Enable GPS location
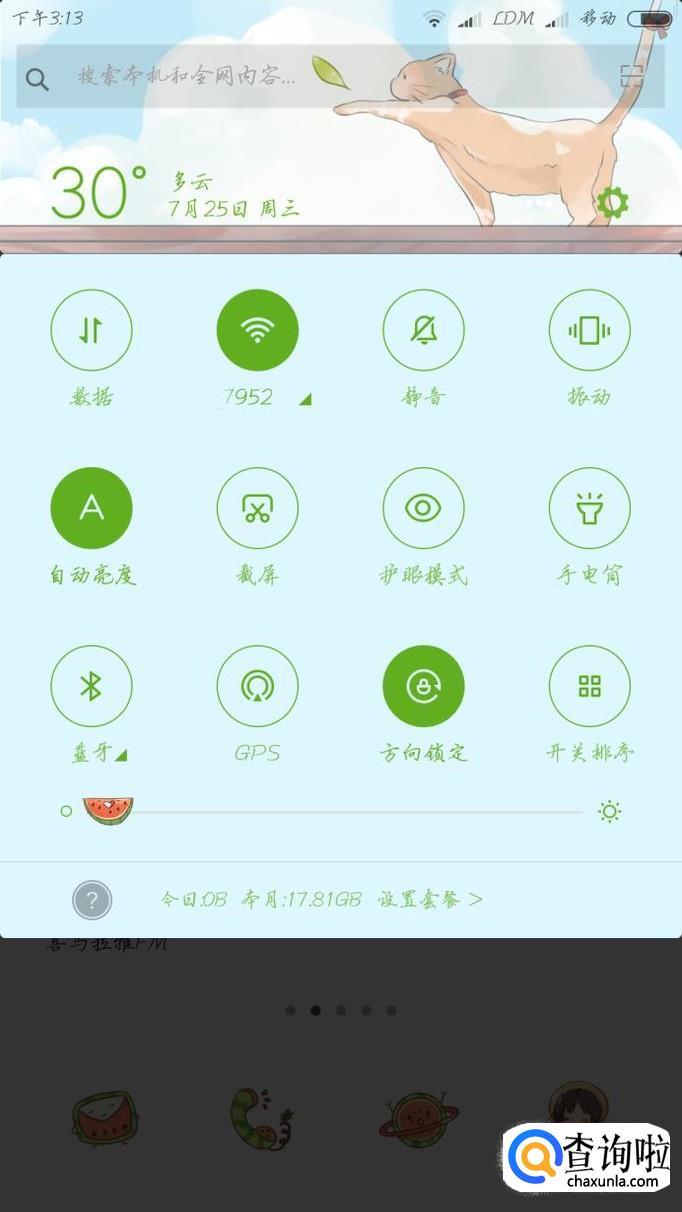 pos(257,686)
